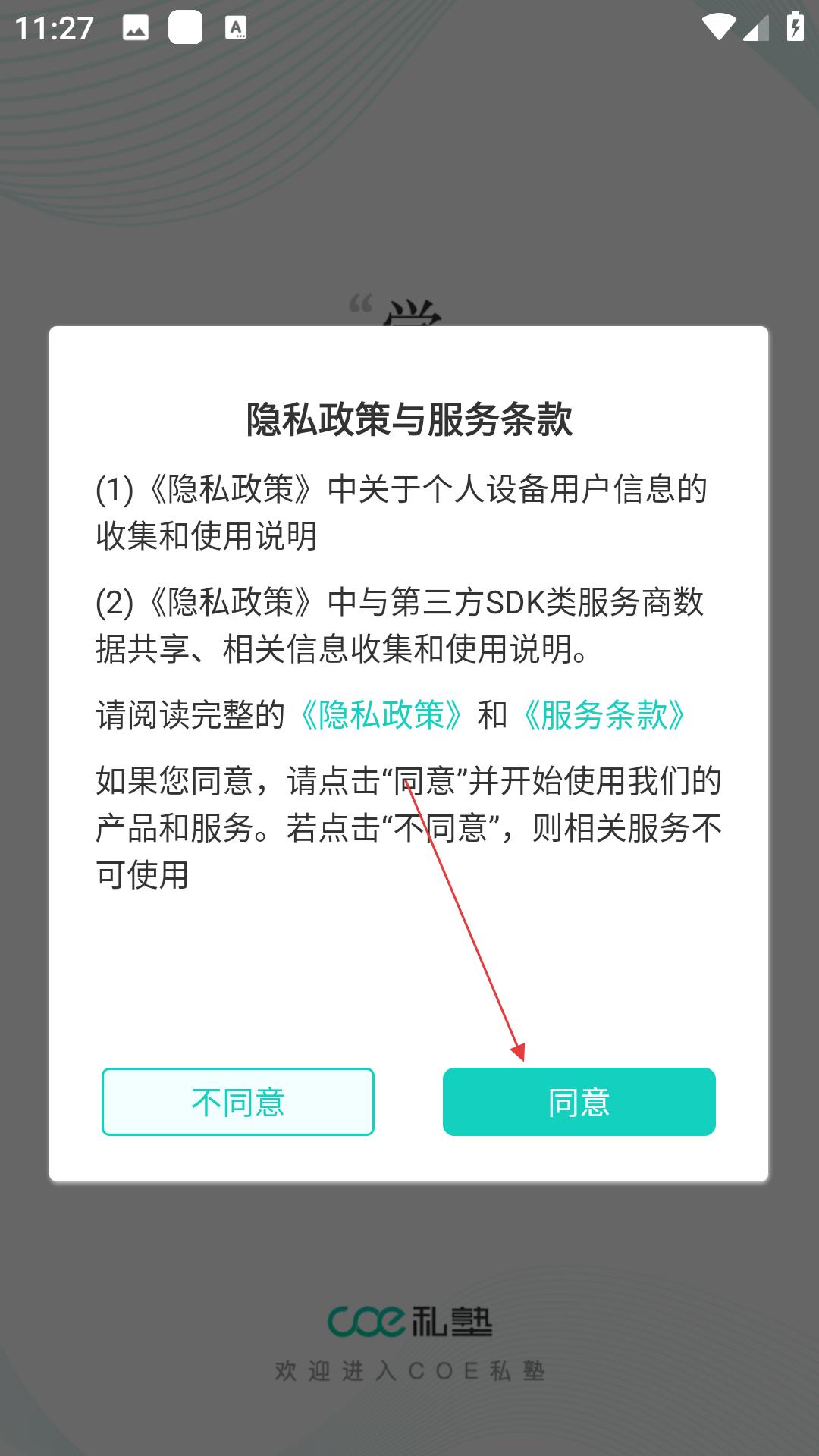
Task: Open the 《服务条款》 link
Action: pyautogui.click(x=604, y=715)
